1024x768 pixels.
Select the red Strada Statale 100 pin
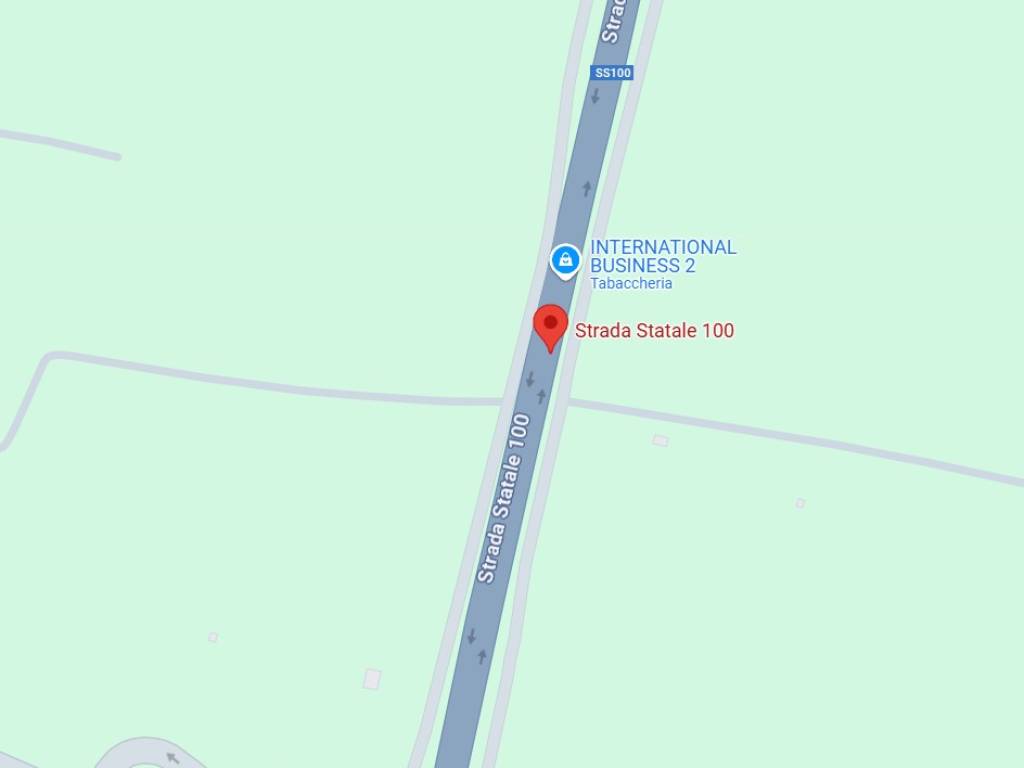[550, 326]
